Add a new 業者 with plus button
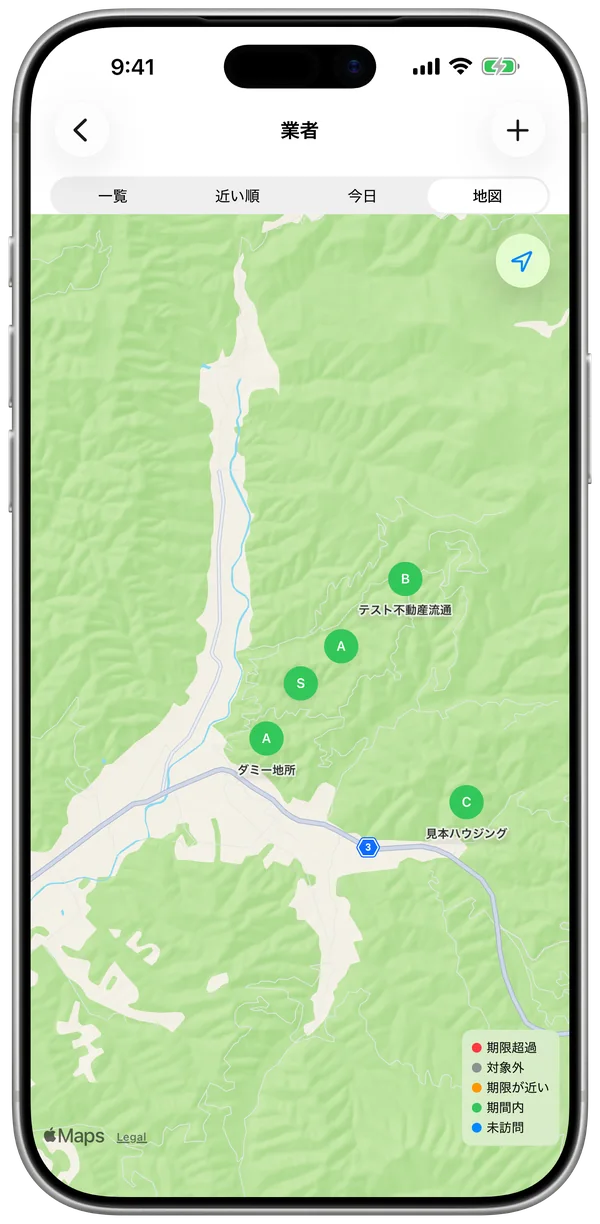This screenshot has width=600, height=1224. coord(517,131)
